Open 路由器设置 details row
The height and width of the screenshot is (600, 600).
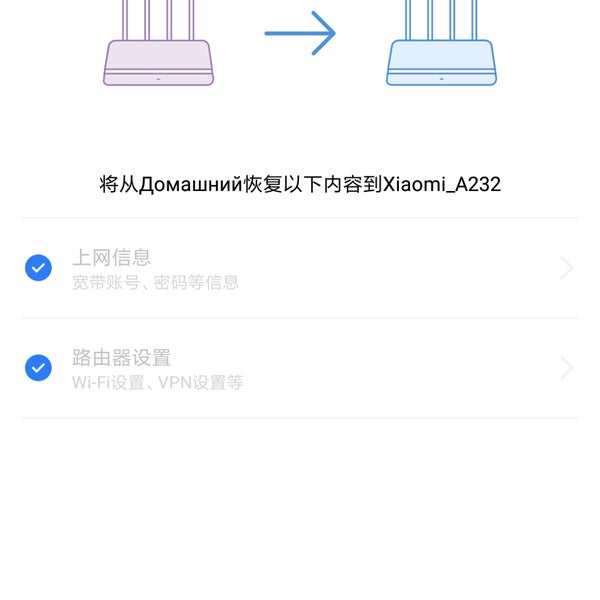click(x=566, y=368)
